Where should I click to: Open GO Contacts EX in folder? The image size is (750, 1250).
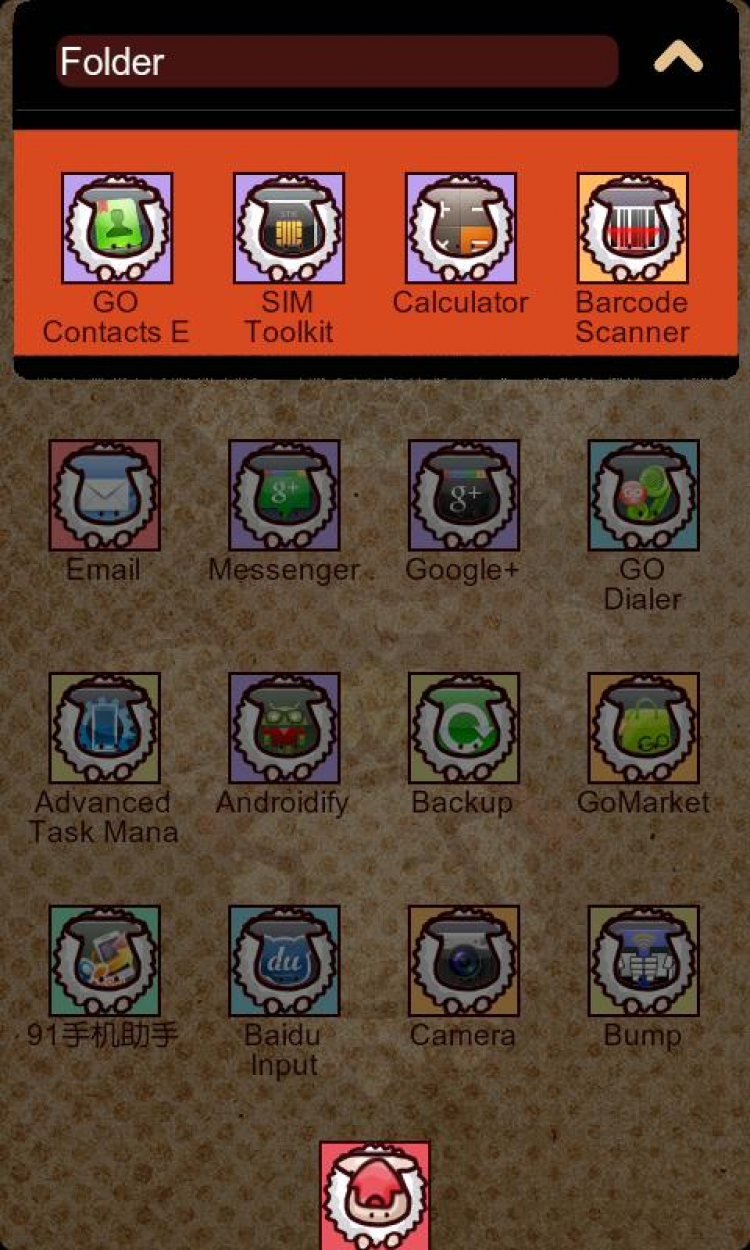[117, 228]
